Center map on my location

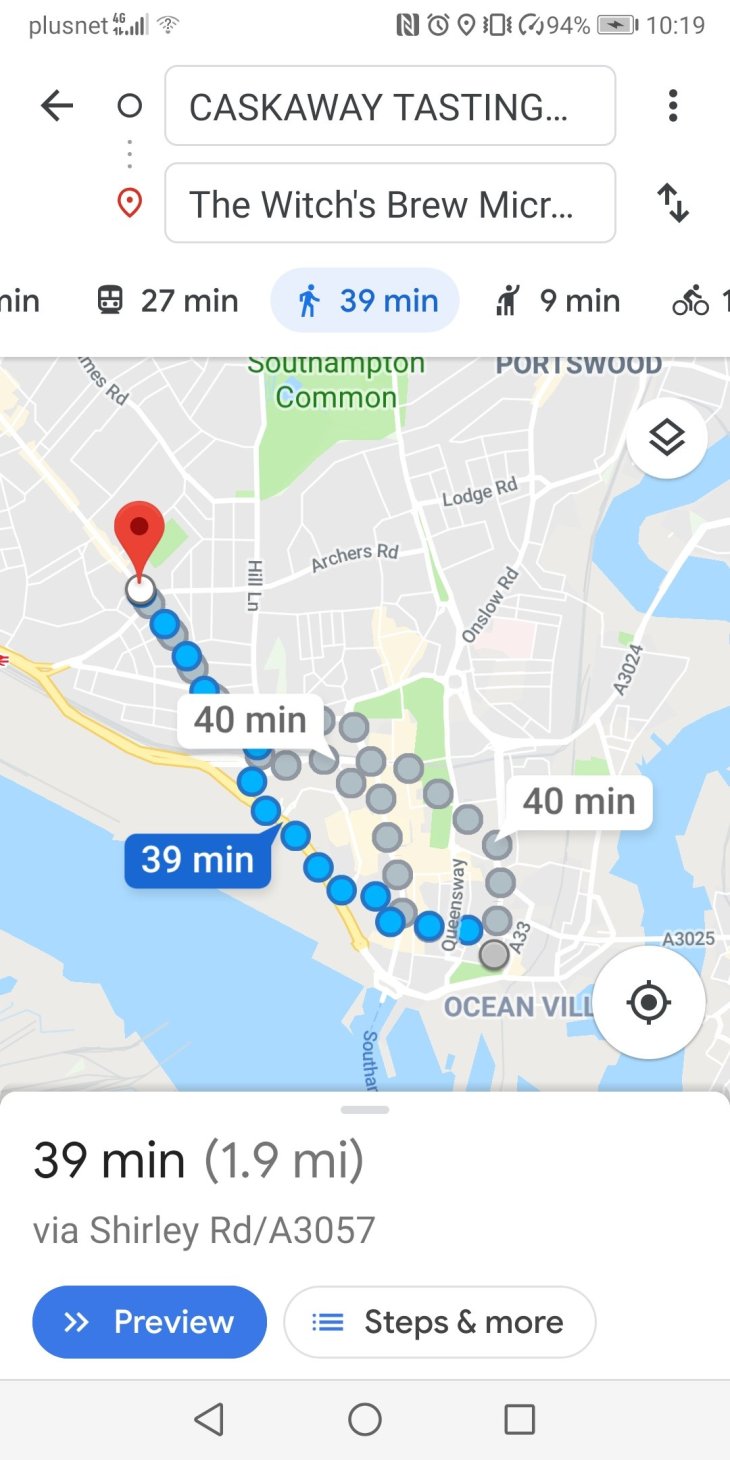[x=649, y=1002]
